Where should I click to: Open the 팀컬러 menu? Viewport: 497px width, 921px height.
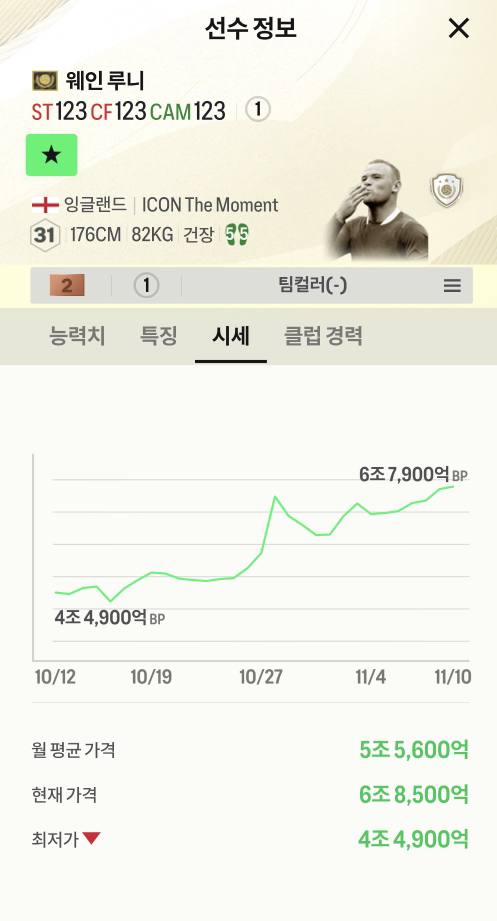coord(452,286)
